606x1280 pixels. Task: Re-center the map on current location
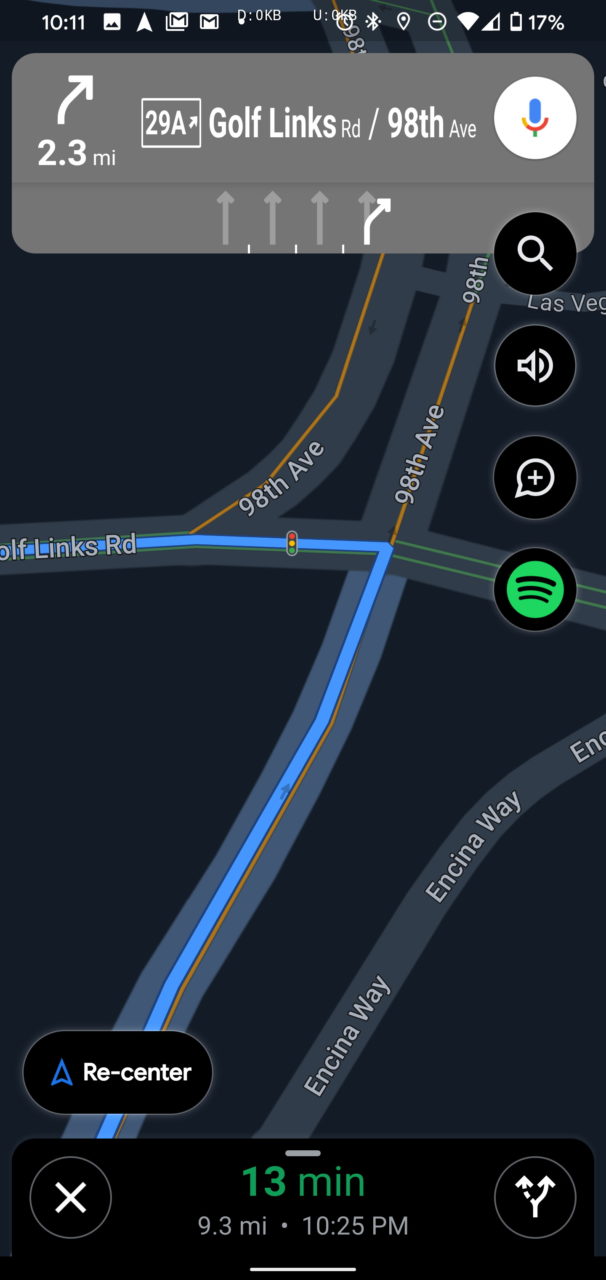(x=118, y=1073)
